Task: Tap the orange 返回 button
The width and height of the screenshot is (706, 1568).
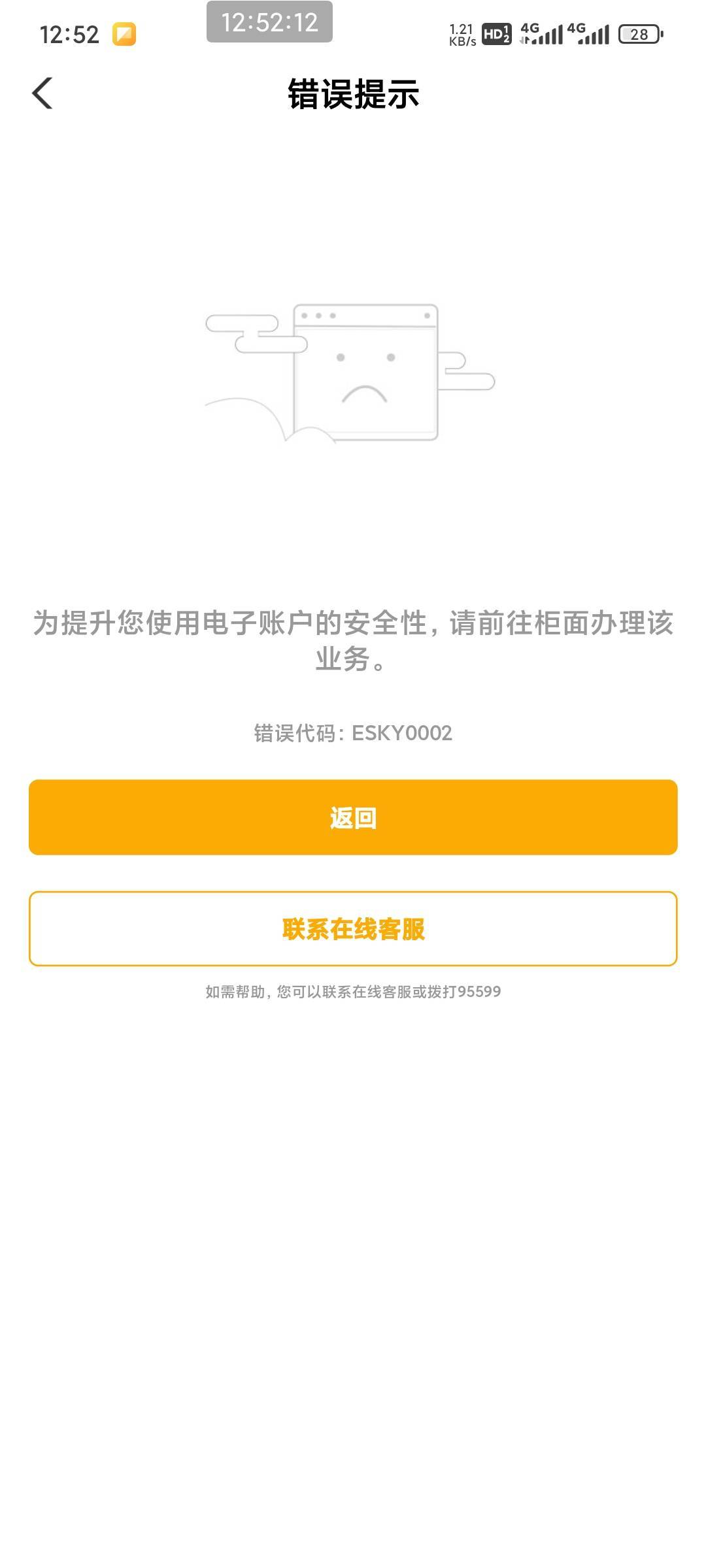Action: 353,817
